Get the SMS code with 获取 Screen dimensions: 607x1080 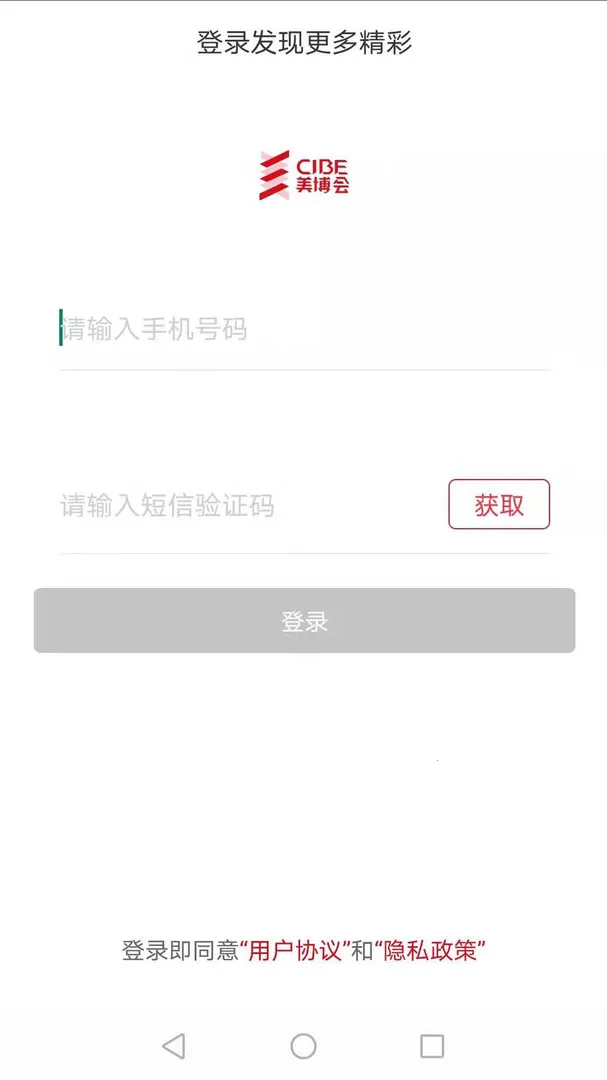tap(498, 505)
